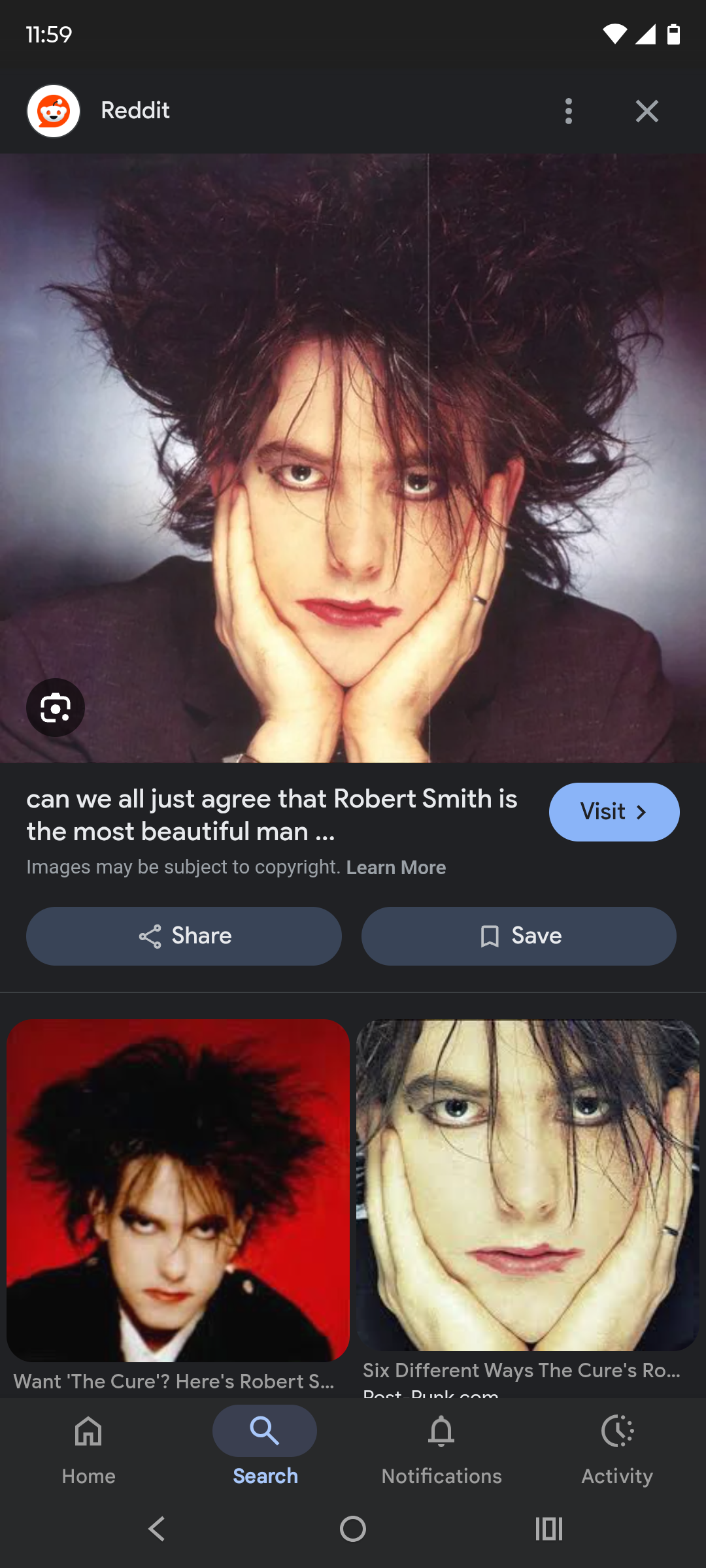This screenshot has width=706, height=1568.
Task: Open the Learn More copyright link
Action: tap(395, 868)
